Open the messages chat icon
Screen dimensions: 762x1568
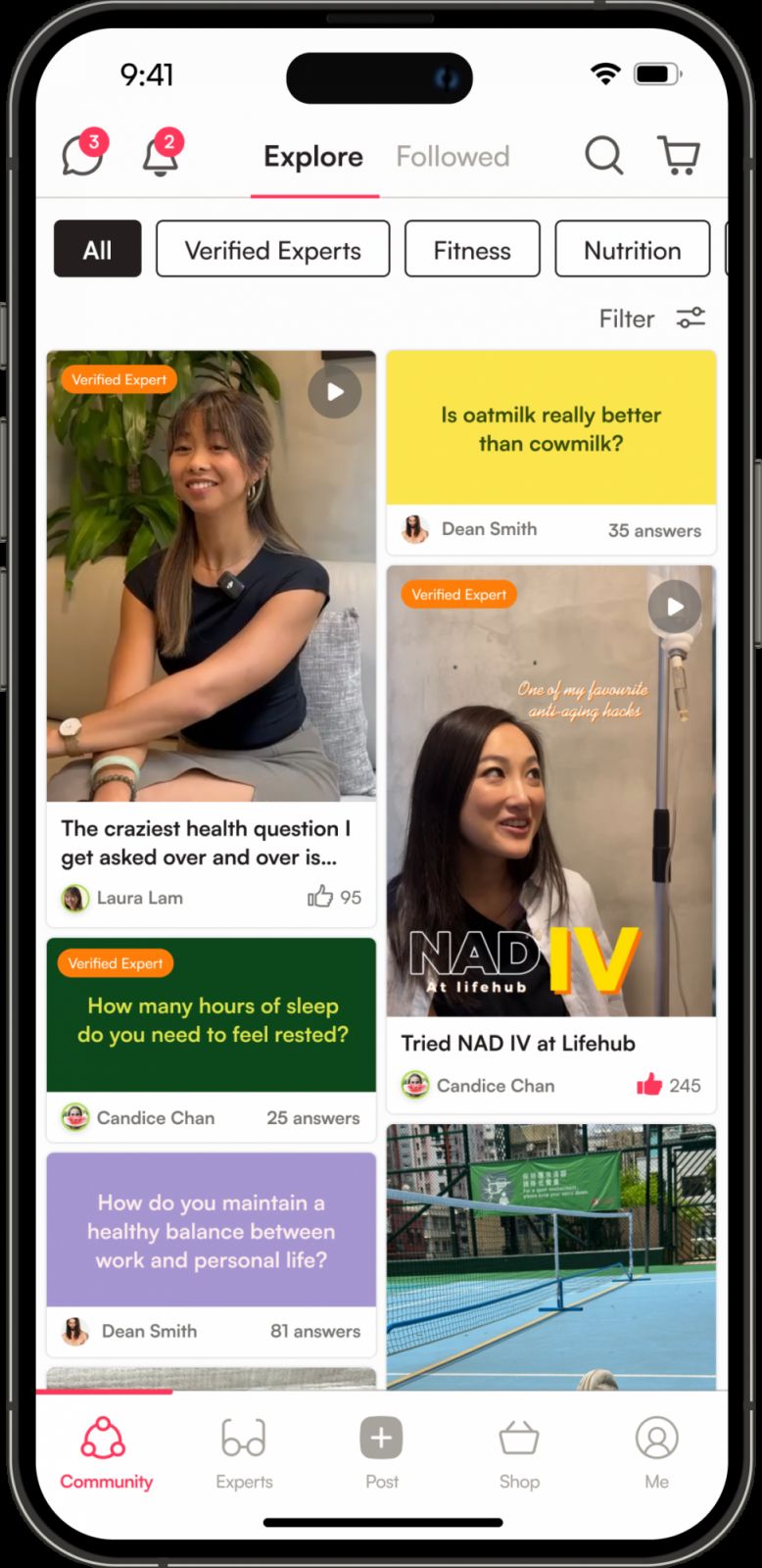pos(83,154)
